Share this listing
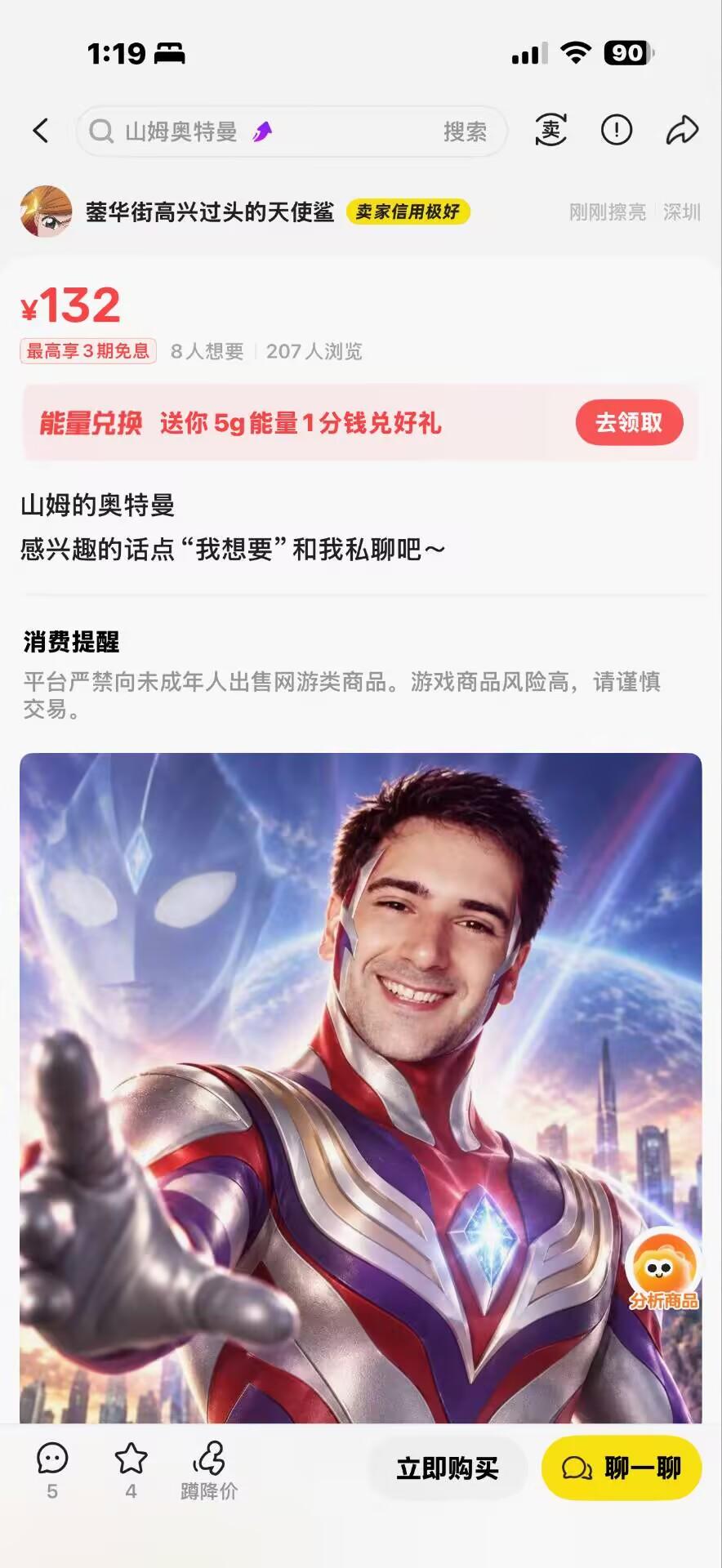Screen dimensions: 722x1568 (x=682, y=131)
